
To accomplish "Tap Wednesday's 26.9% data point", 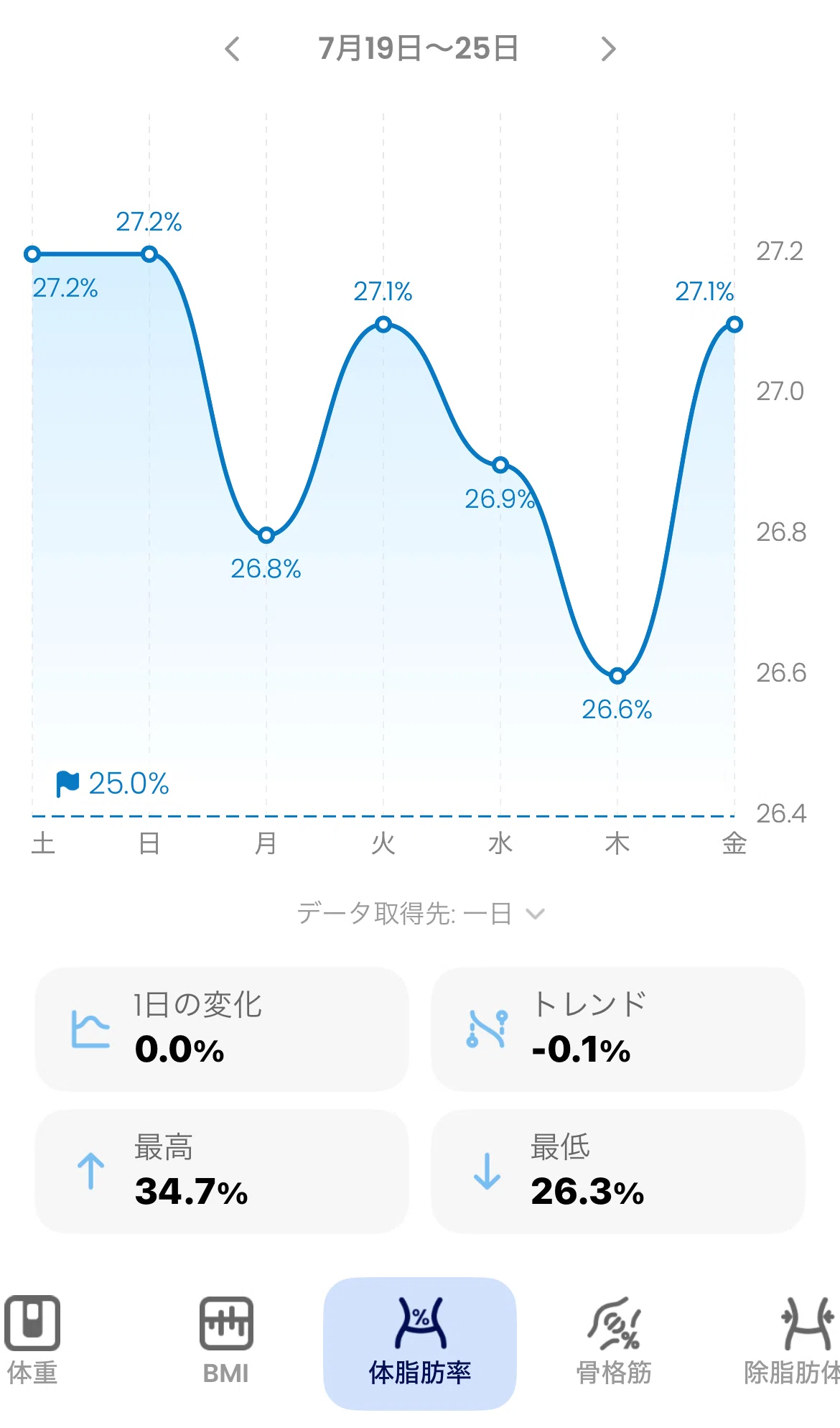I will 500,465.
